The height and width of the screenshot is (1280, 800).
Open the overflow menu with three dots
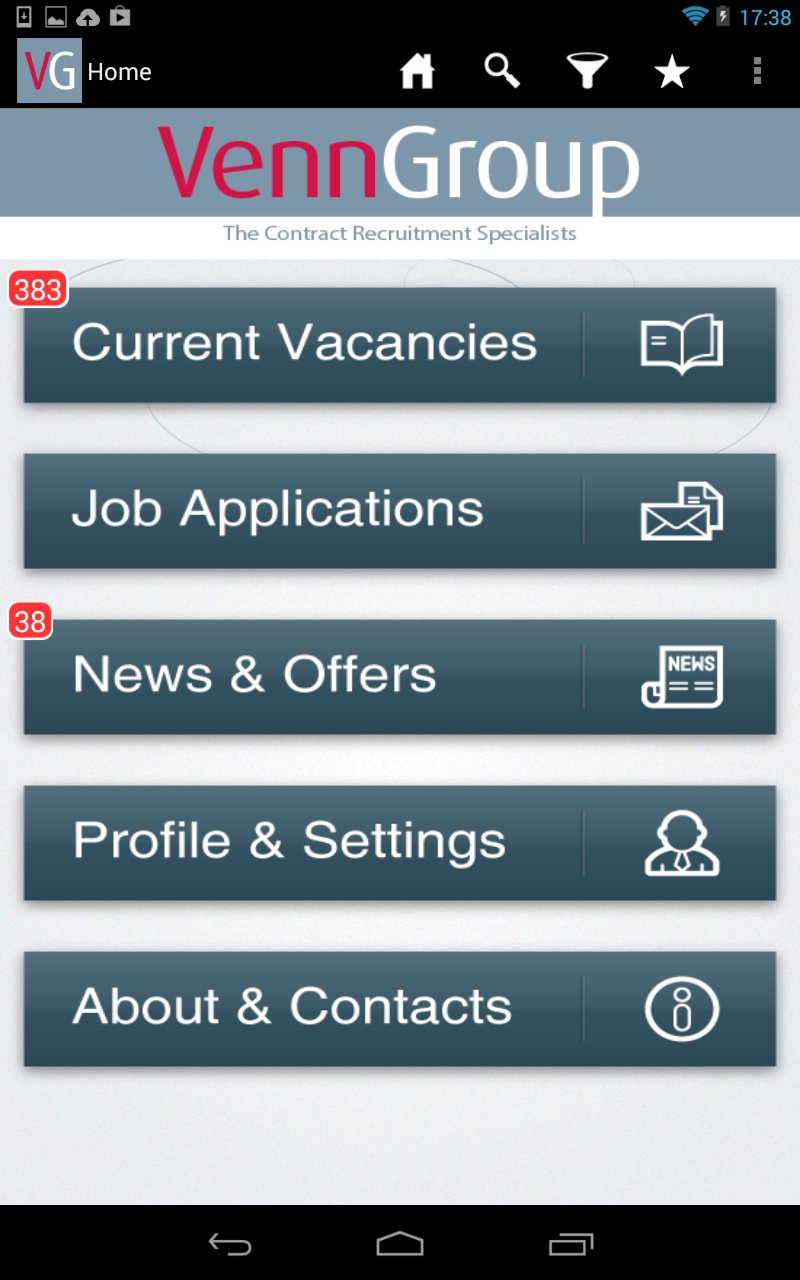(756, 70)
